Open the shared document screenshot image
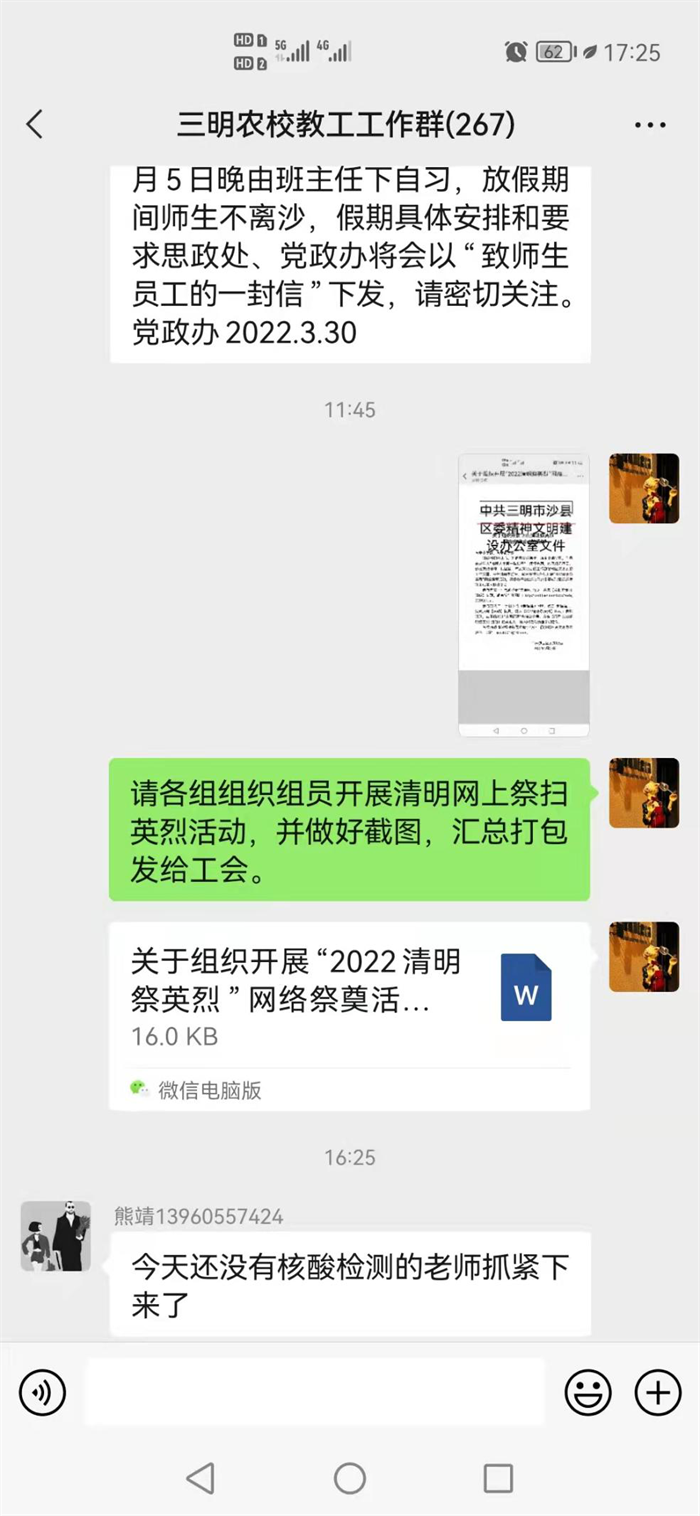This screenshot has width=700, height=1516. pos(523,595)
